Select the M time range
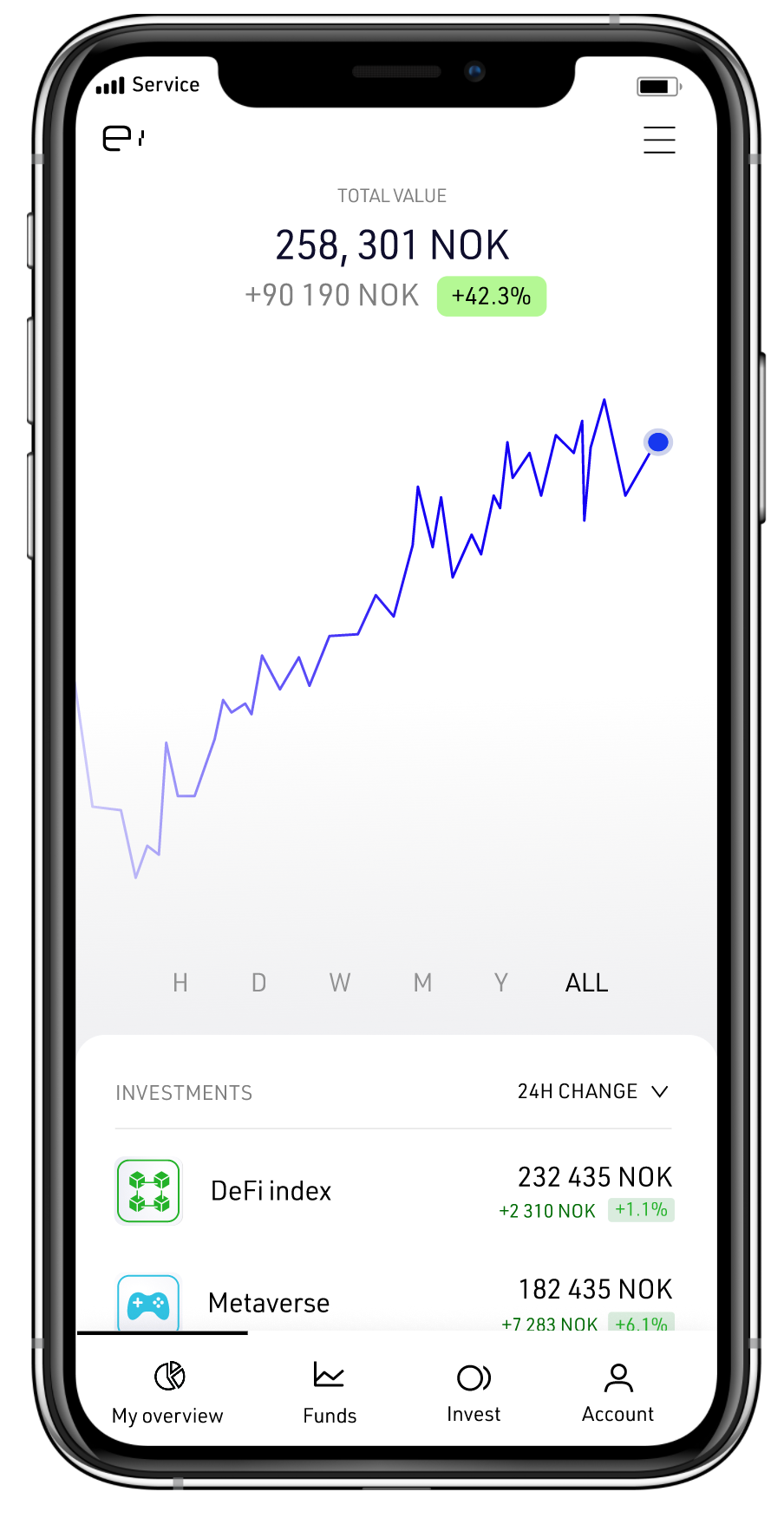Screen dimensions: 784x1518 (422, 983)
